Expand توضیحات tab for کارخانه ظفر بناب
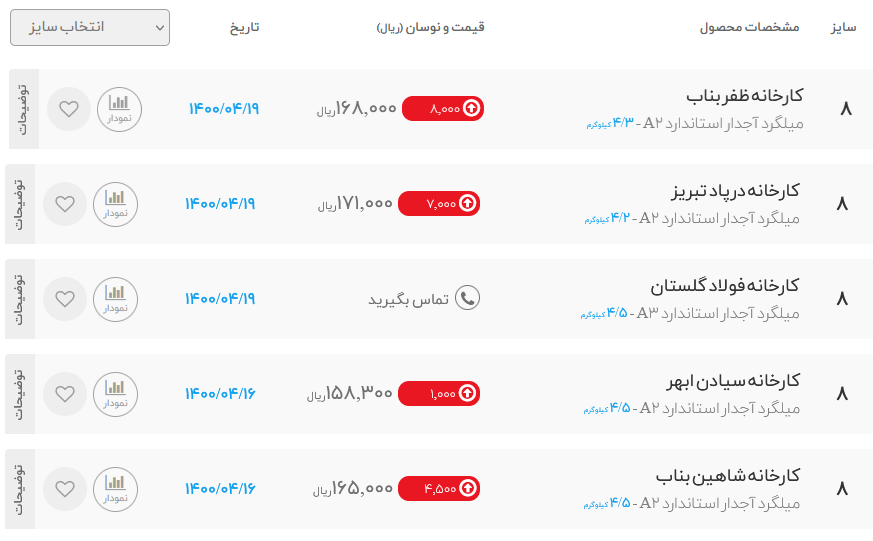The height and width of the screenshot is (541, 873). 24,109
